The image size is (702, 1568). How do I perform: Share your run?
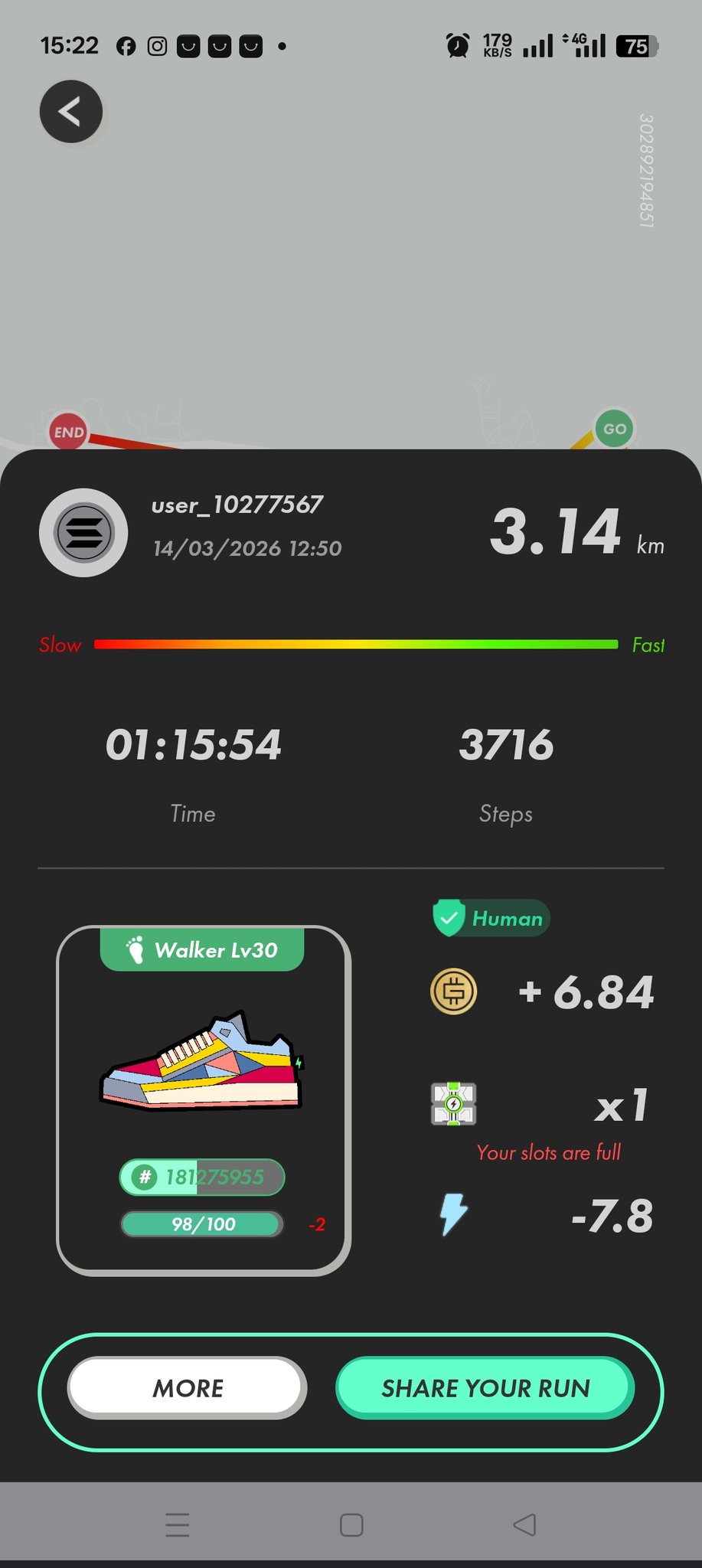point(485,1387)
